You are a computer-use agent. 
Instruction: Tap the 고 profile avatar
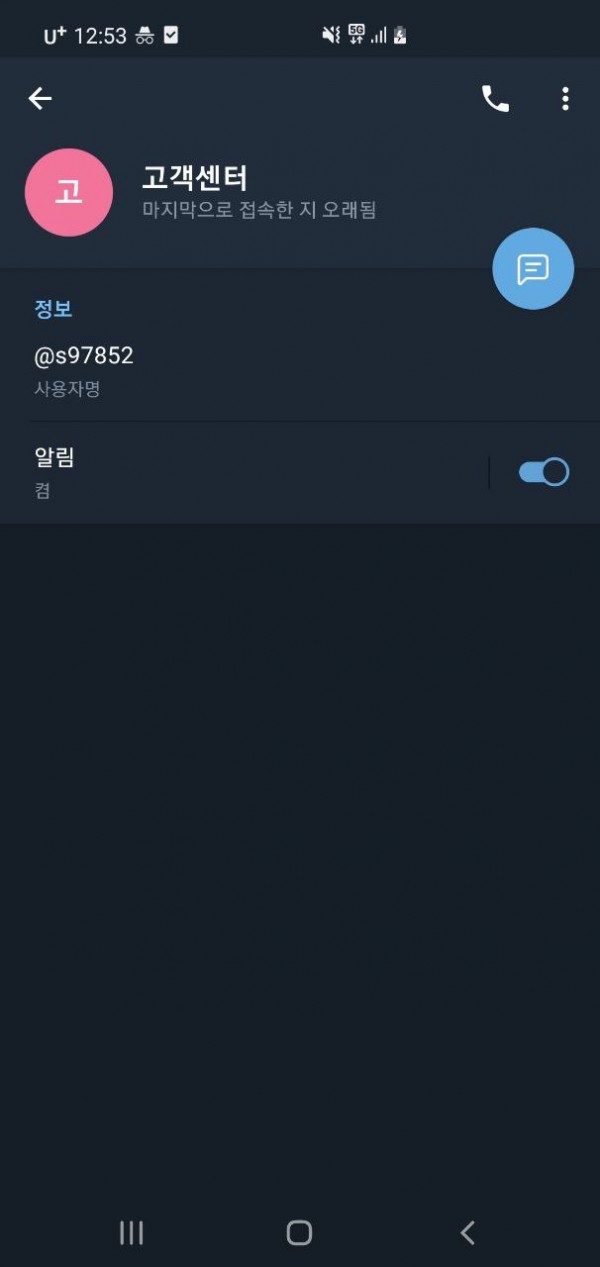pyautogui.click(x=69, y=192)
